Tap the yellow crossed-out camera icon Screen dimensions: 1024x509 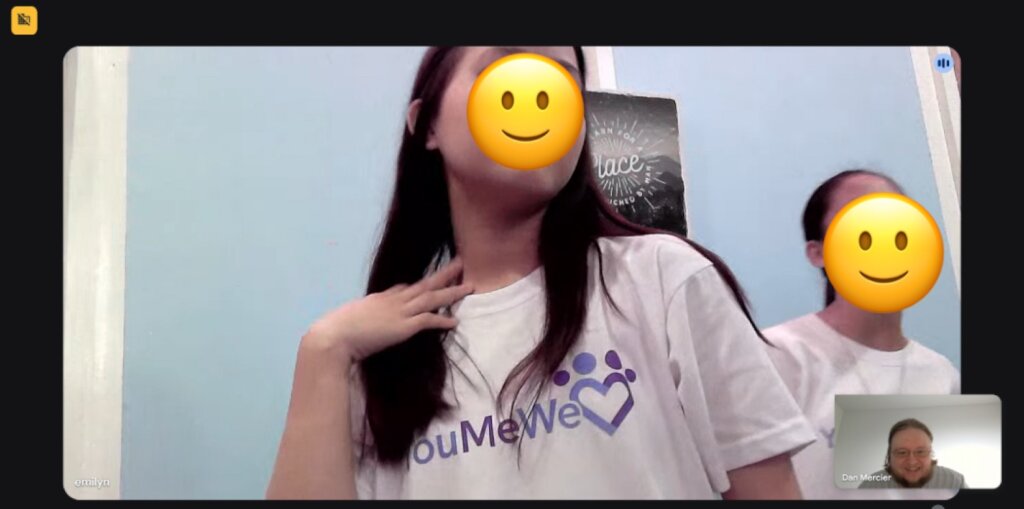pos(24,20)
